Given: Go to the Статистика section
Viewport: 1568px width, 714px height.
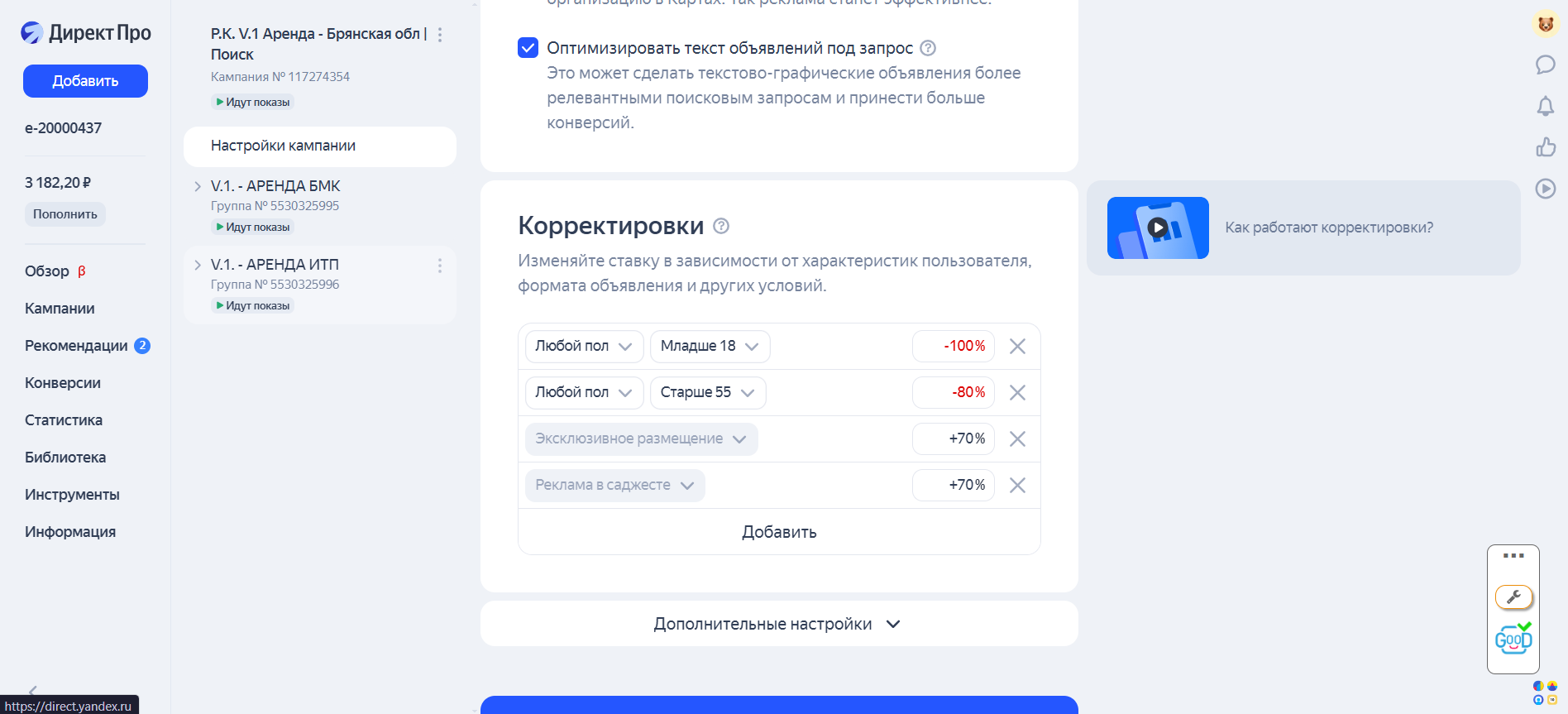Looking at the screenshot, I should click(64, 420).
